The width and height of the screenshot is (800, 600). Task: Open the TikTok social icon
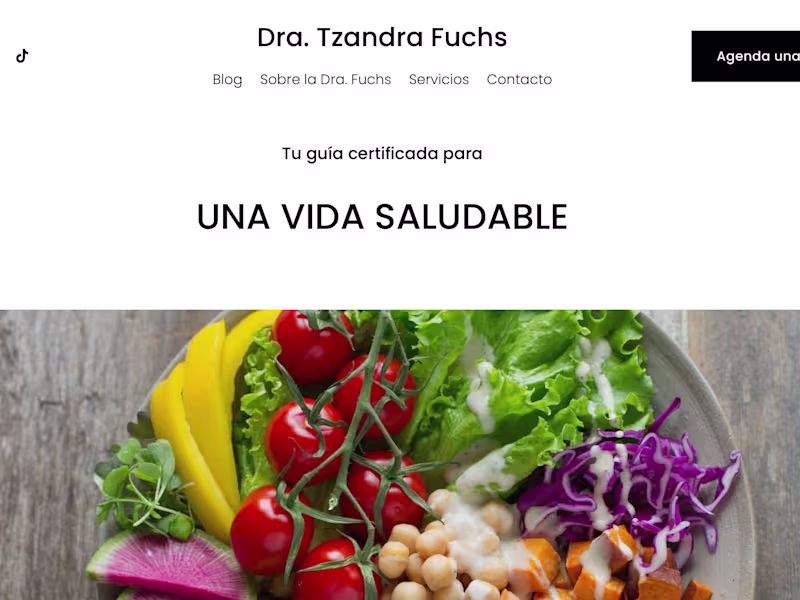pyautogui.click(x=22, y=56)
